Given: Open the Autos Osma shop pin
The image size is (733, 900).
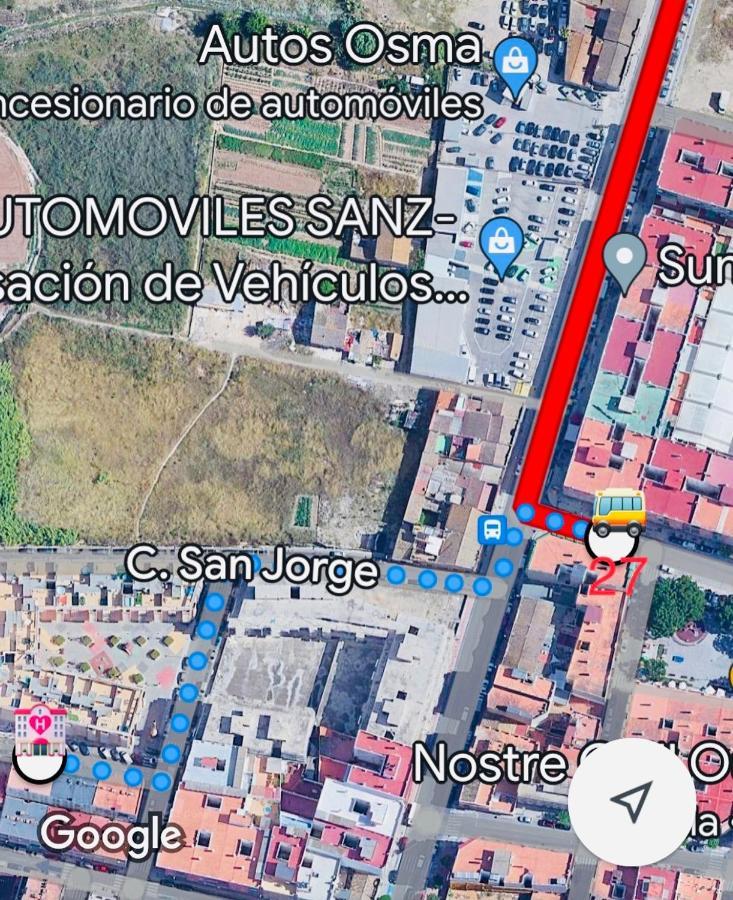Looking at the screenshot, I should coord(515,66).
